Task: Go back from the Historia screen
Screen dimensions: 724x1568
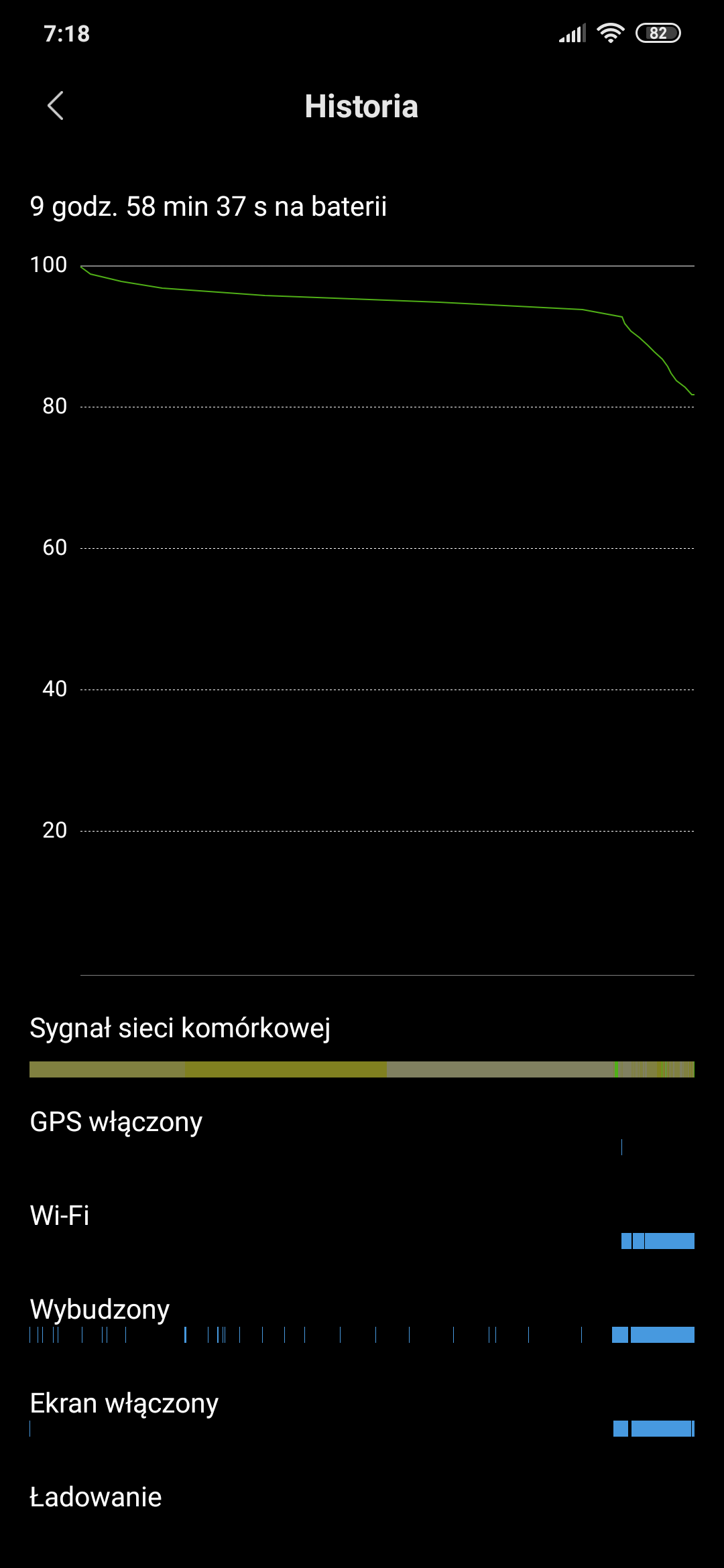Action: point(56,106)
